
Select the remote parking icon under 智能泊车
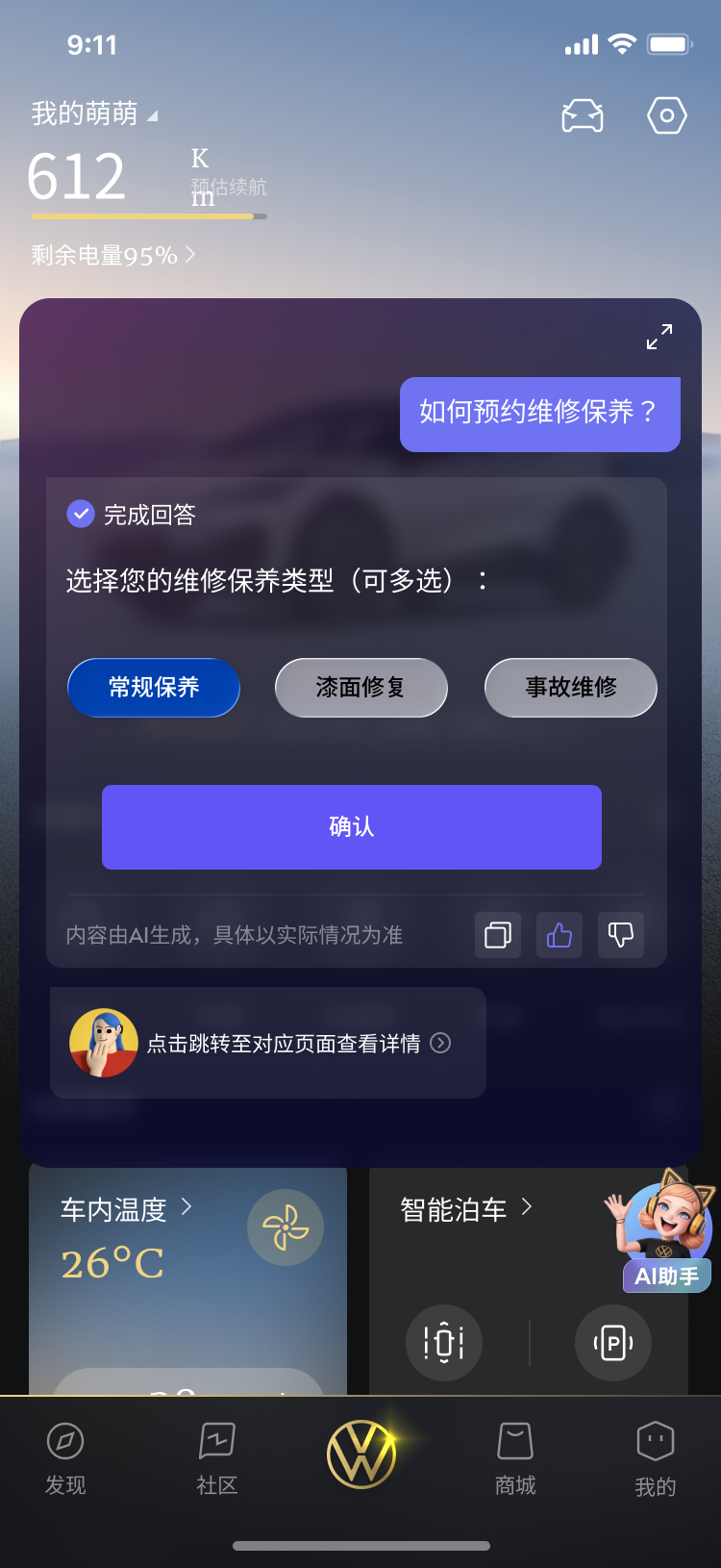(x=443, y=1343)
